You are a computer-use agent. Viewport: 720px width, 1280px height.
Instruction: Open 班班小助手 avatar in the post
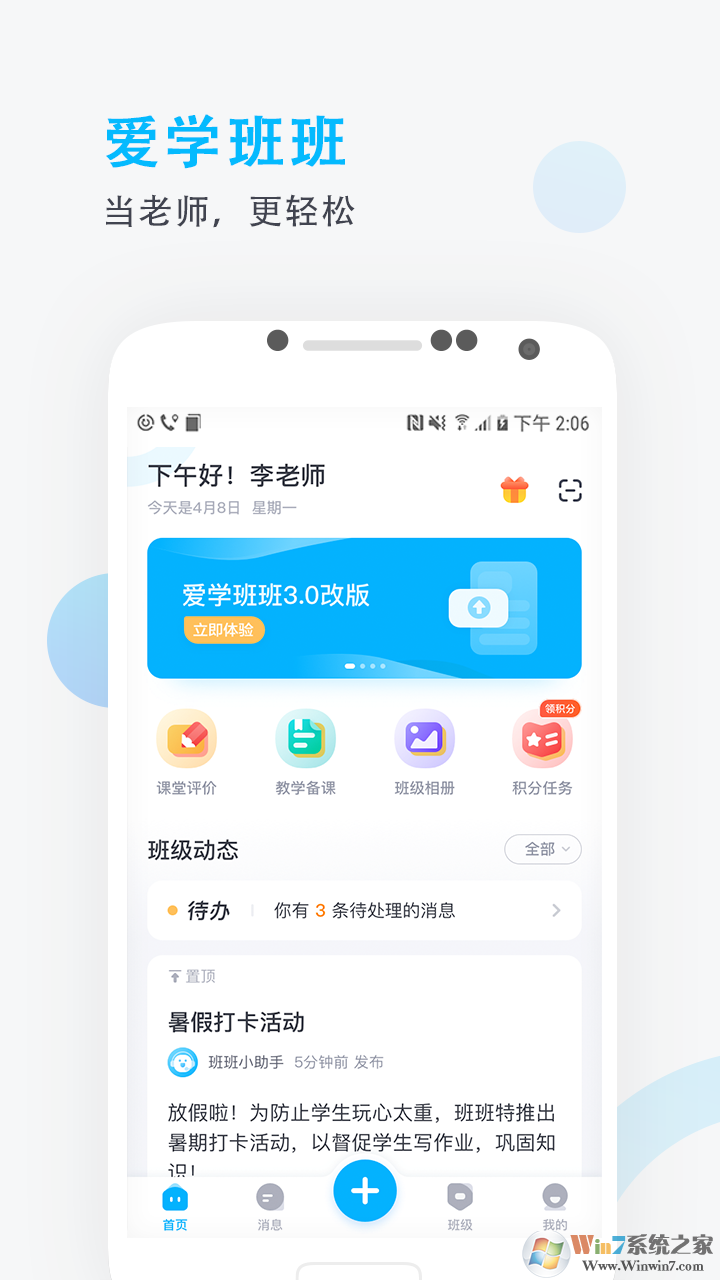tap(182, 1063)
